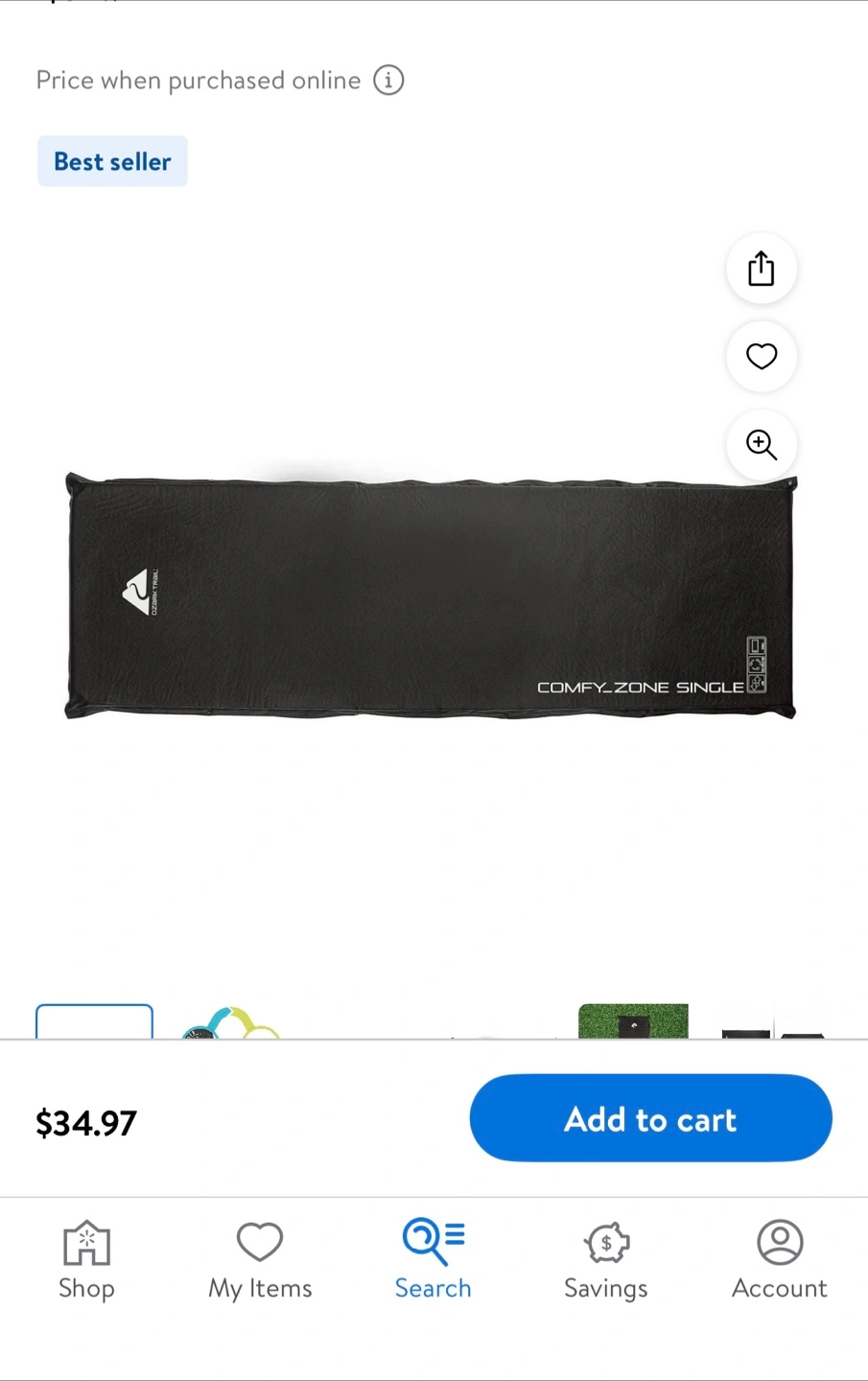Open the Savings tab

point(606,1261)
